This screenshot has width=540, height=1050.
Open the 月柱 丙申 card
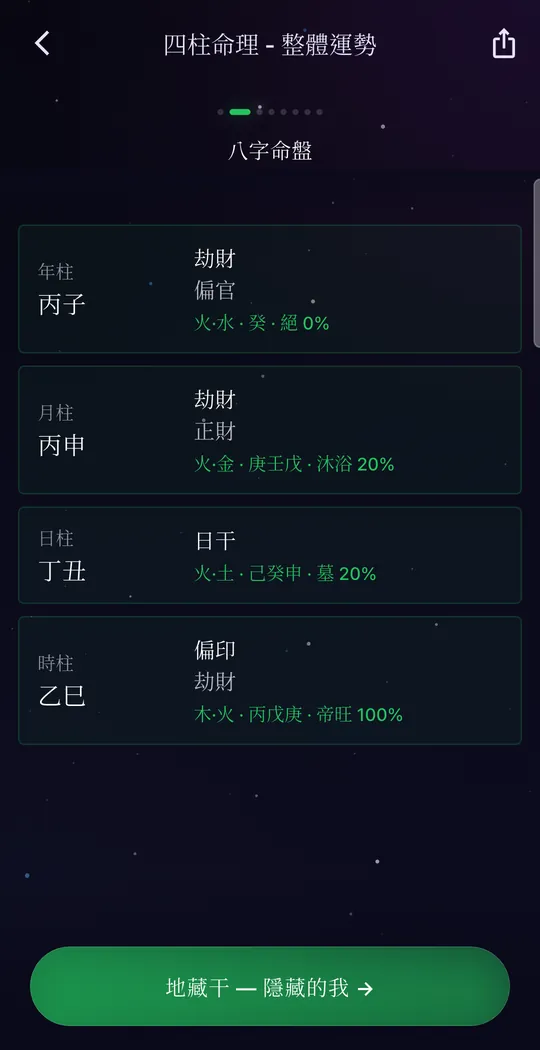270,430
